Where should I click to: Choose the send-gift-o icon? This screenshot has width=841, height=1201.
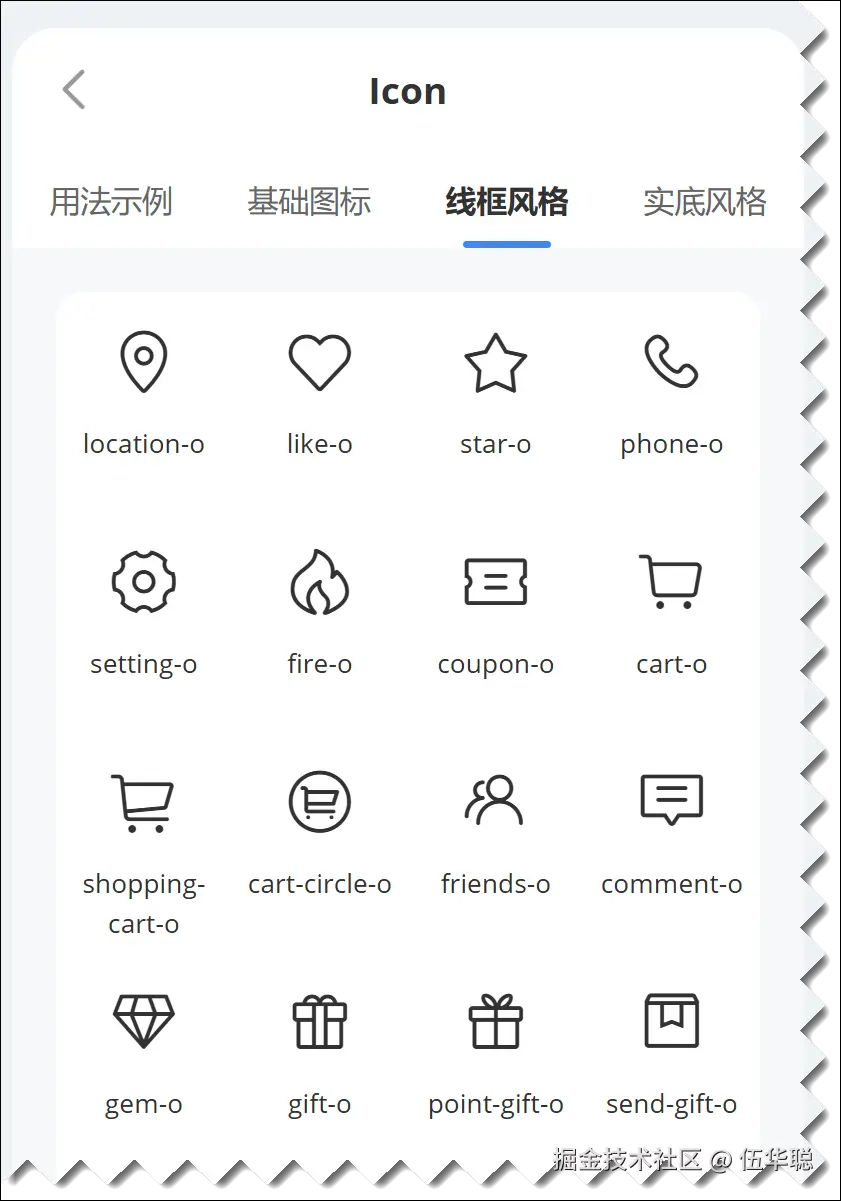coord(671,1022)
